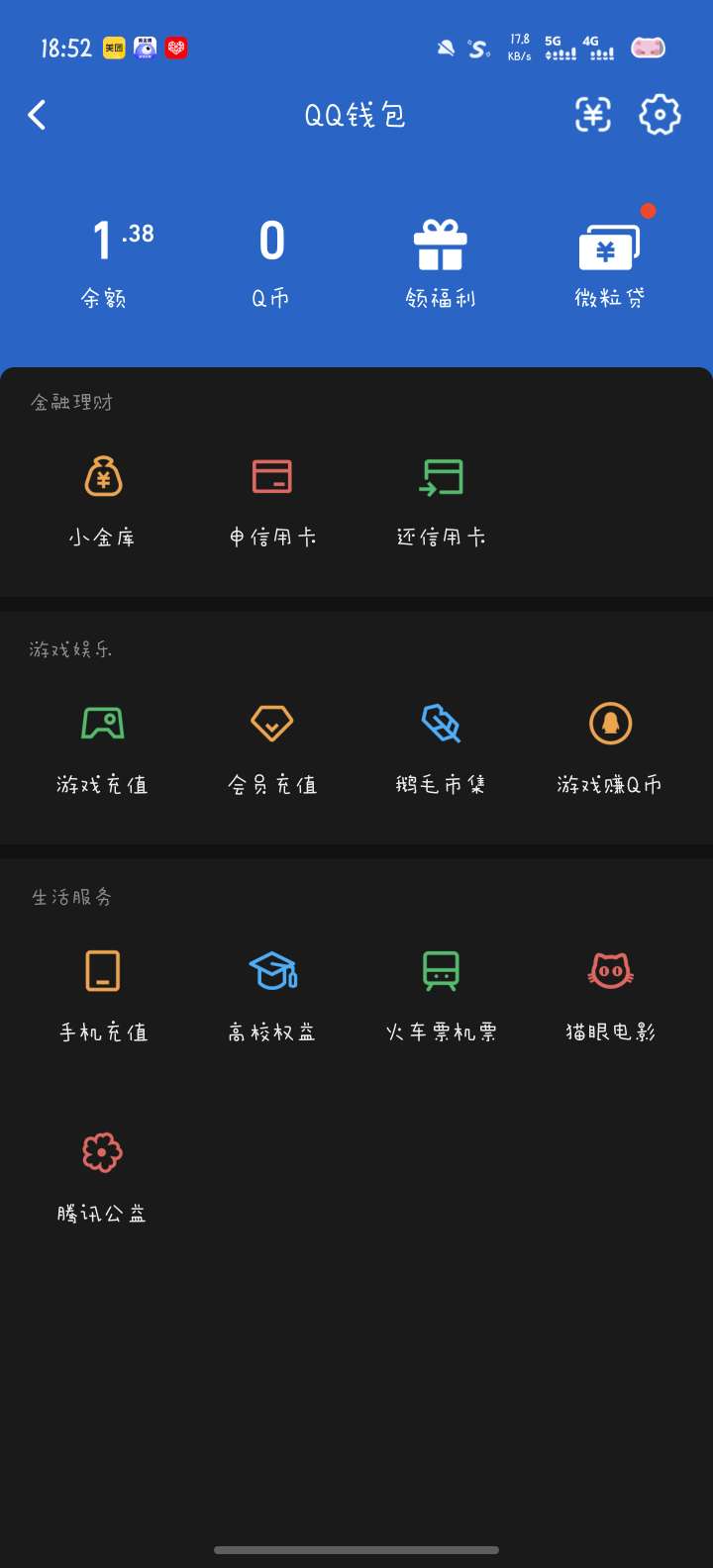This screenshot has width=713, height=1568.
Task: Open Q币 balance
Action: point(271,261)
